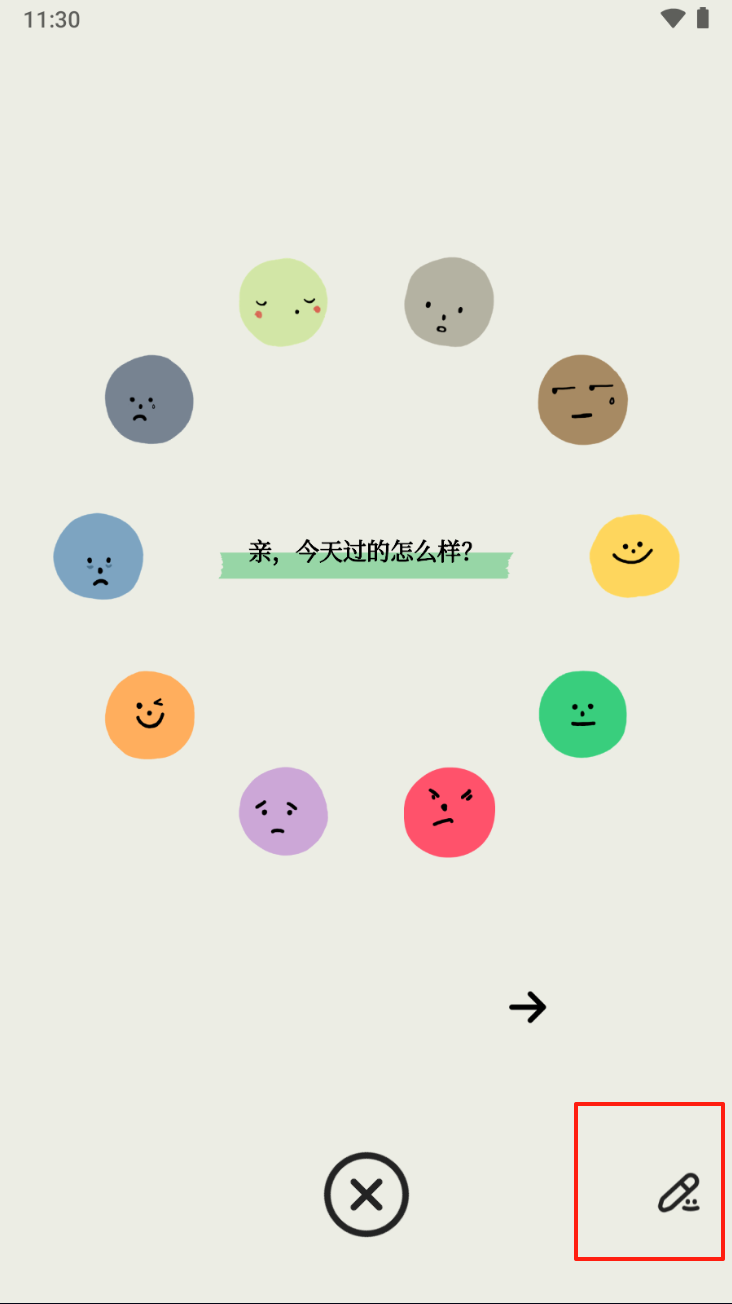Close the mood picker with the X button

pyautogui.click(x=367, y=1195)
